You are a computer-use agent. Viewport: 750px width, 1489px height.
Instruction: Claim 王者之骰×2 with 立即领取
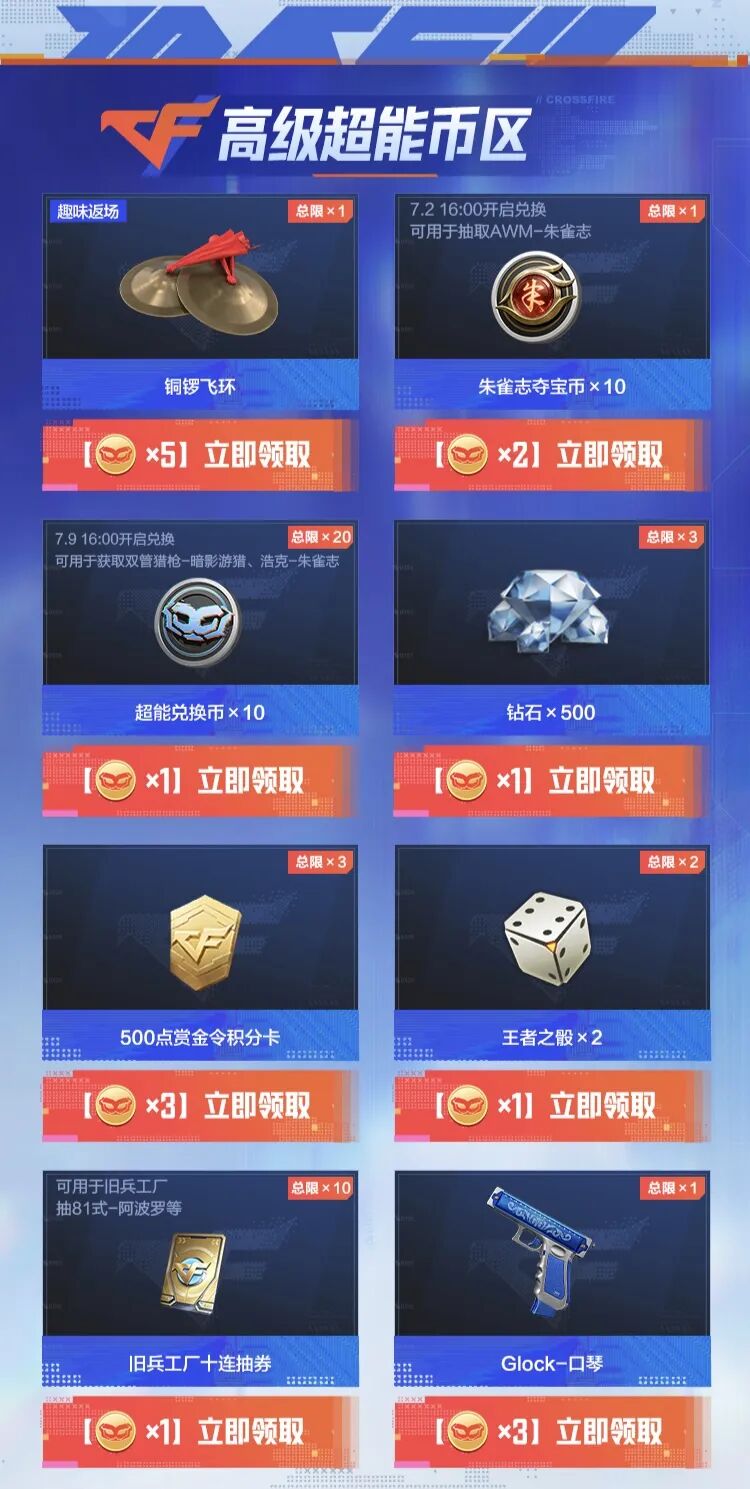[x=551, y=1106]
